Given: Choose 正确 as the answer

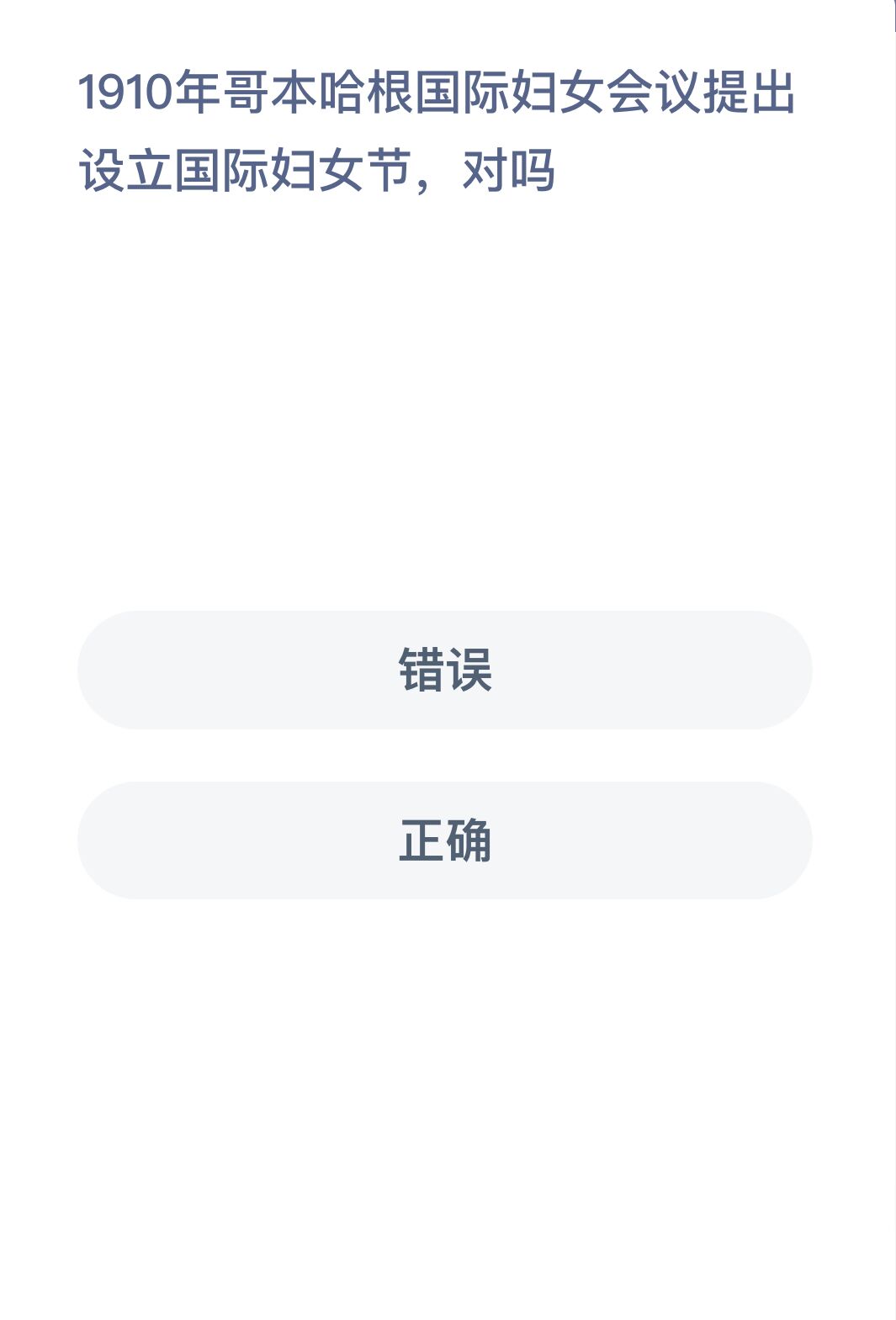Looking at the screenshot, I should 444,840.
